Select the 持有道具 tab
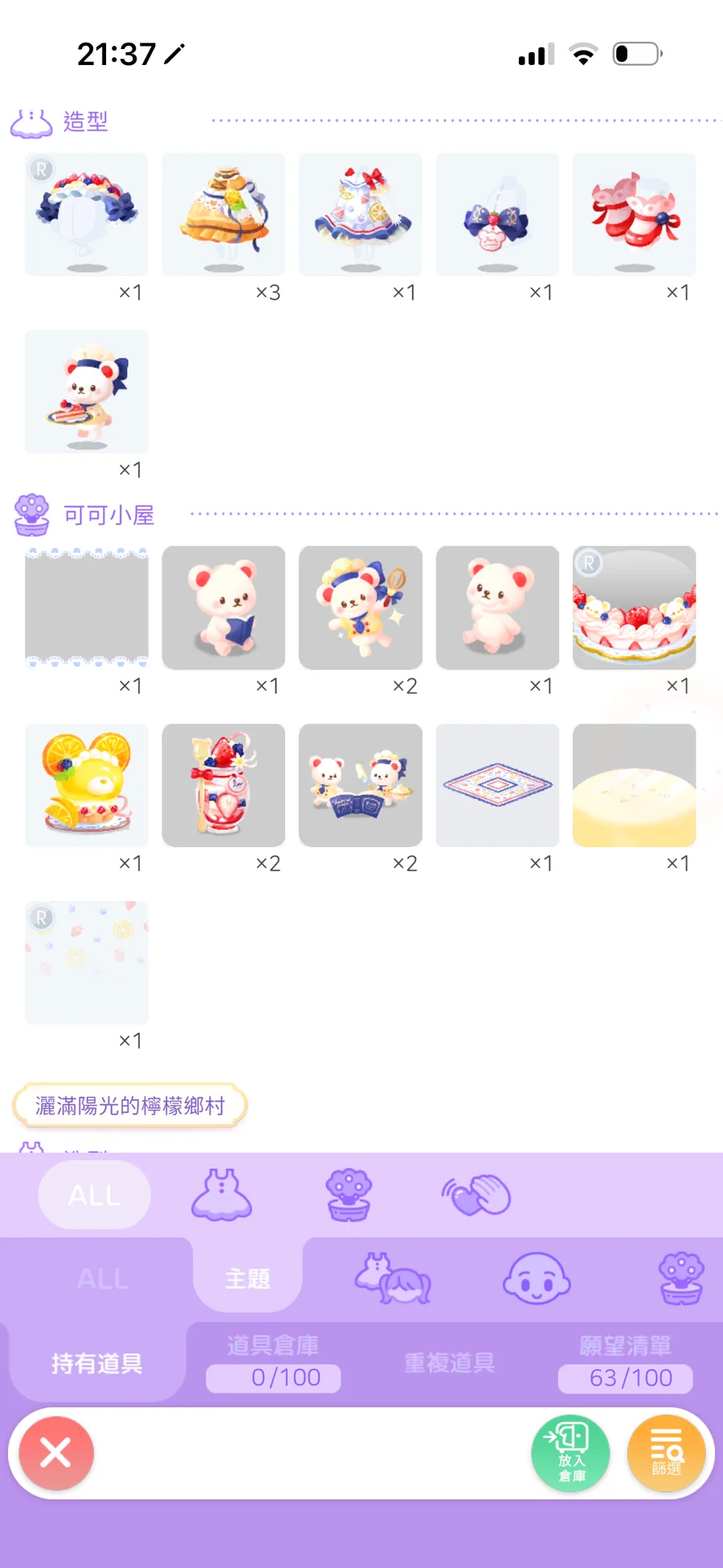723x1568 pixels. click(x=97, y=1363)
